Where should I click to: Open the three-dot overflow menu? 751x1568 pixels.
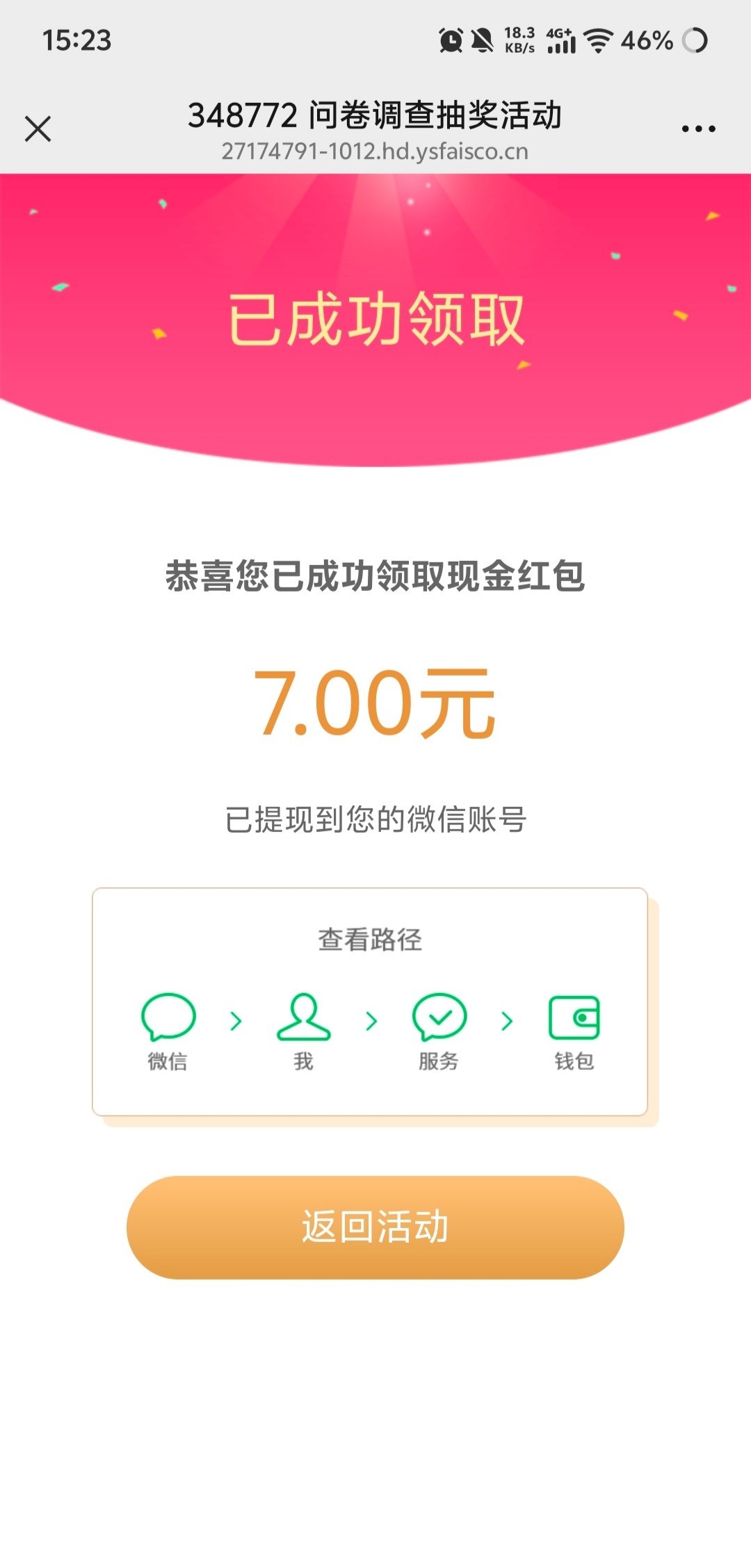698,129
